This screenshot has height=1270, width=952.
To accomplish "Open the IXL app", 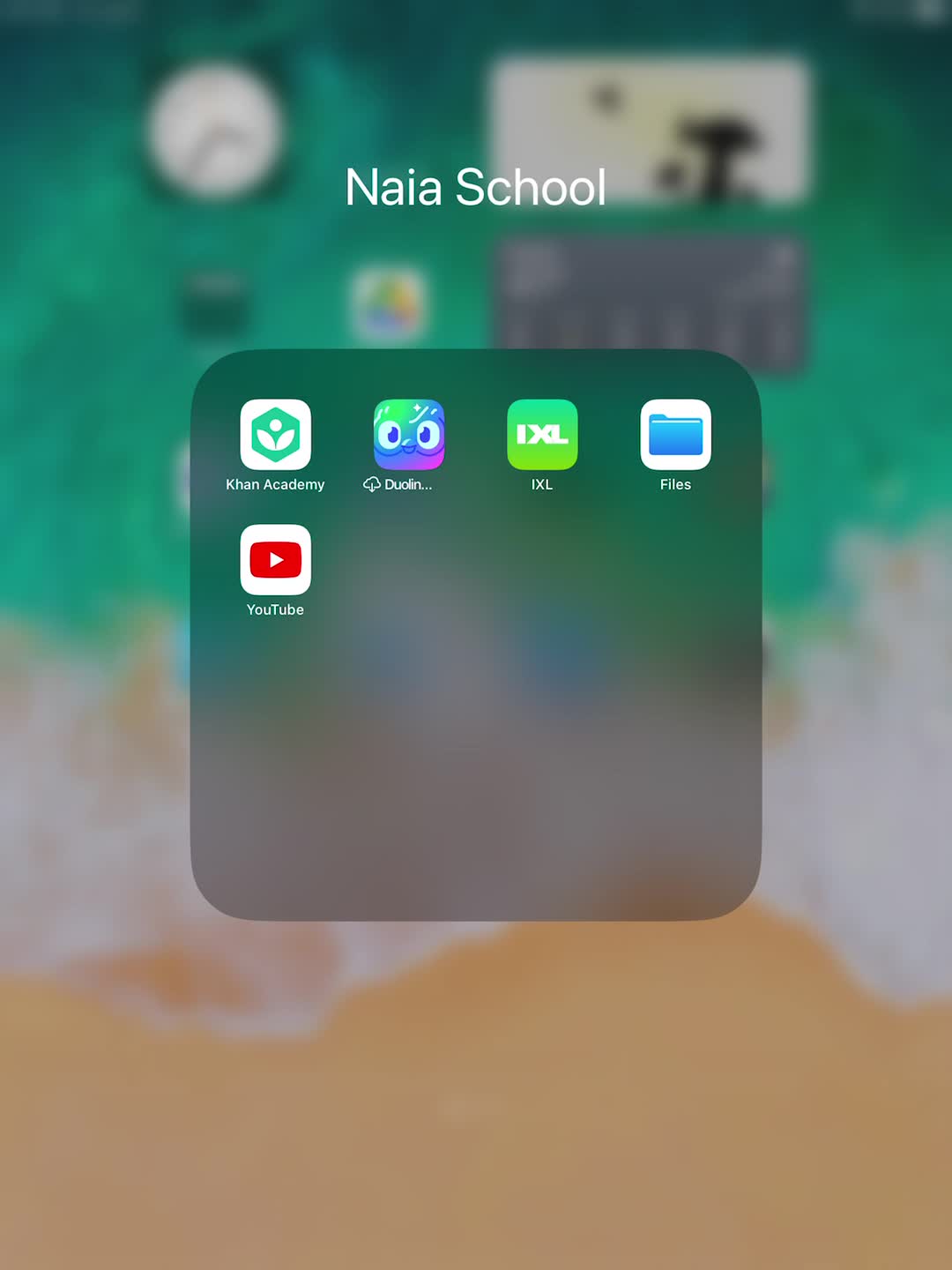I will click(542, 435).
